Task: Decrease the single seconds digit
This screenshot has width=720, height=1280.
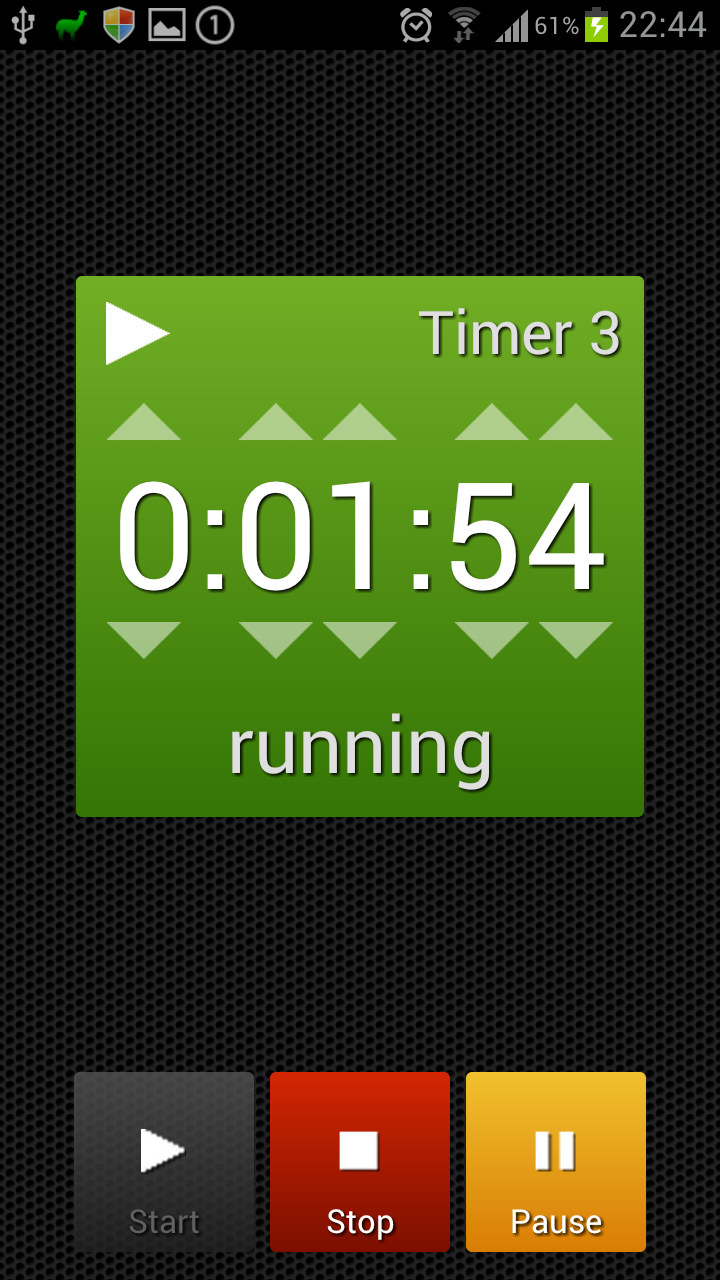Action: tap(576, 640)
